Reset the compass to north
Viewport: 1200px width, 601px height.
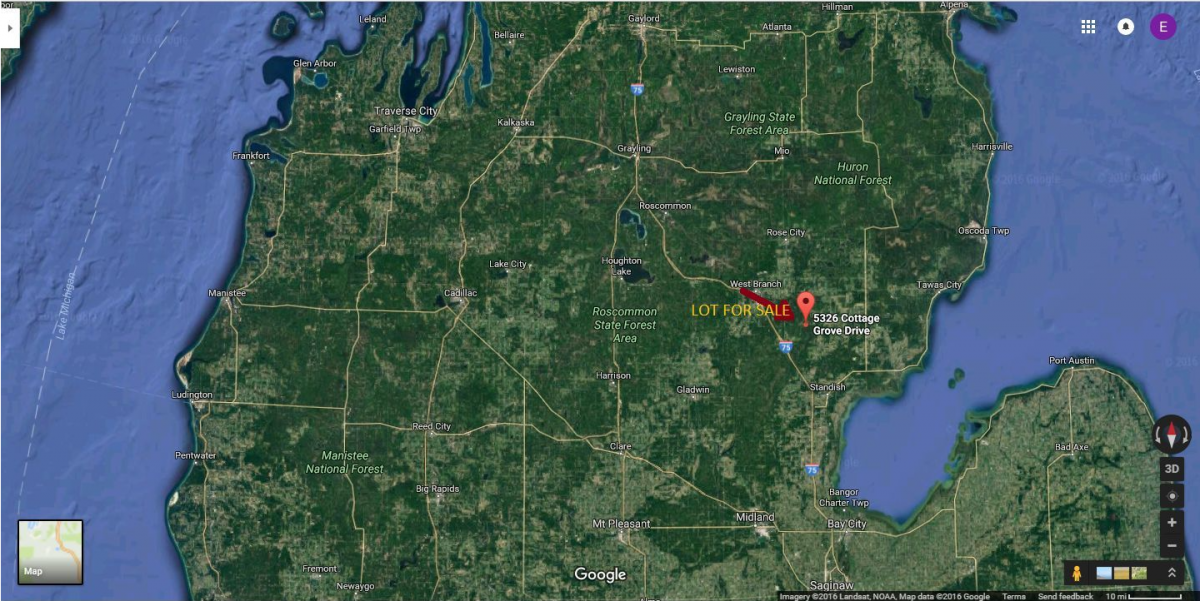click(1172, 435)
